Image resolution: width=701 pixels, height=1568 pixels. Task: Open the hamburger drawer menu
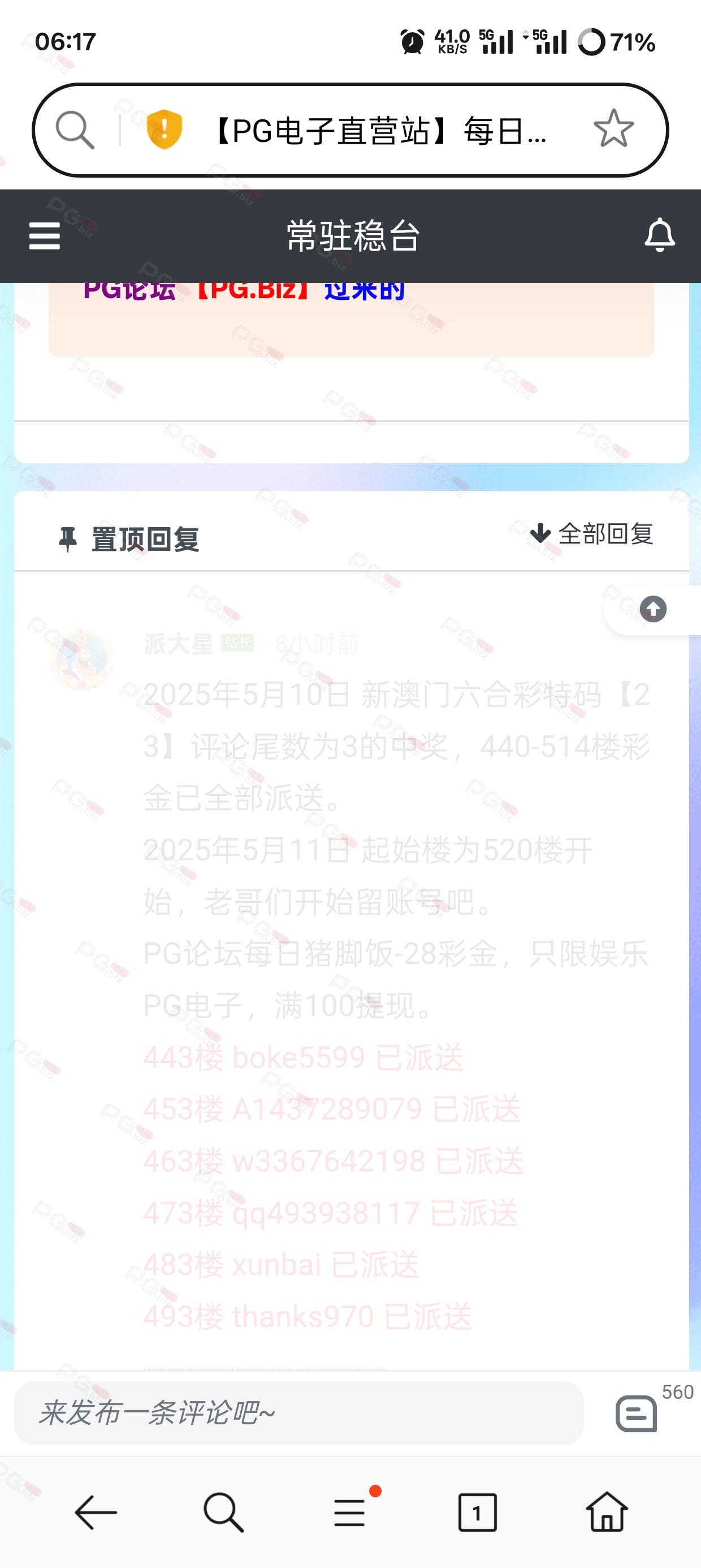(45, 235)
